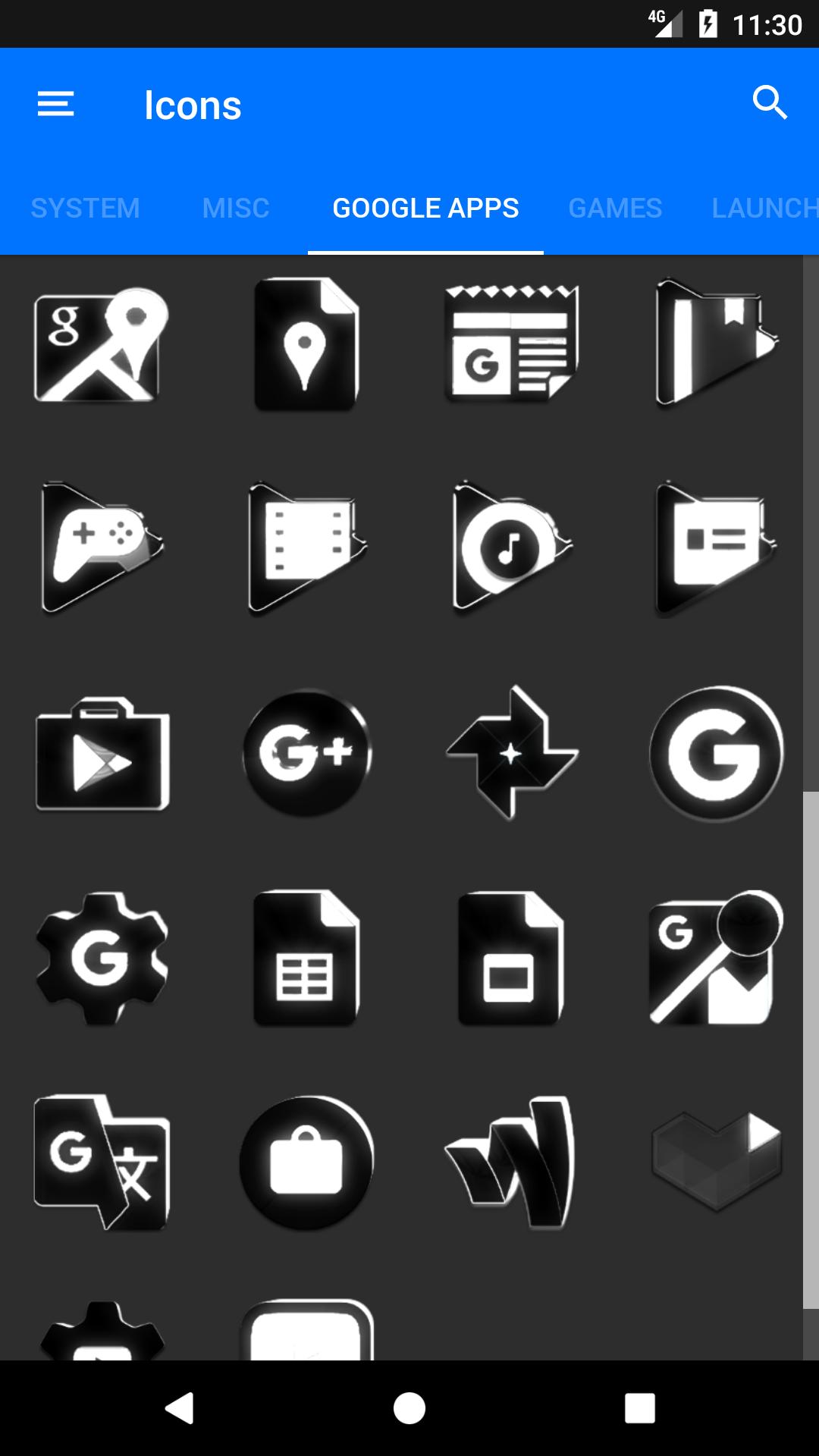Tap the Google+ icon
The height and width of the screenshot is (1456, 819).
[x=306, y=754]
